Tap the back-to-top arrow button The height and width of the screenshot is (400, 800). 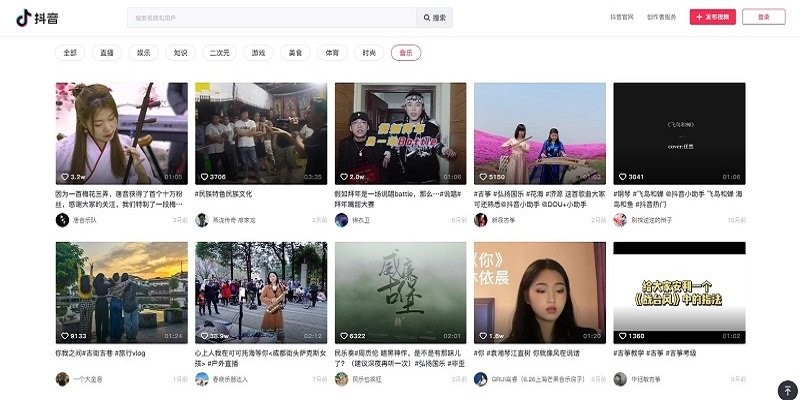[785, 389]
